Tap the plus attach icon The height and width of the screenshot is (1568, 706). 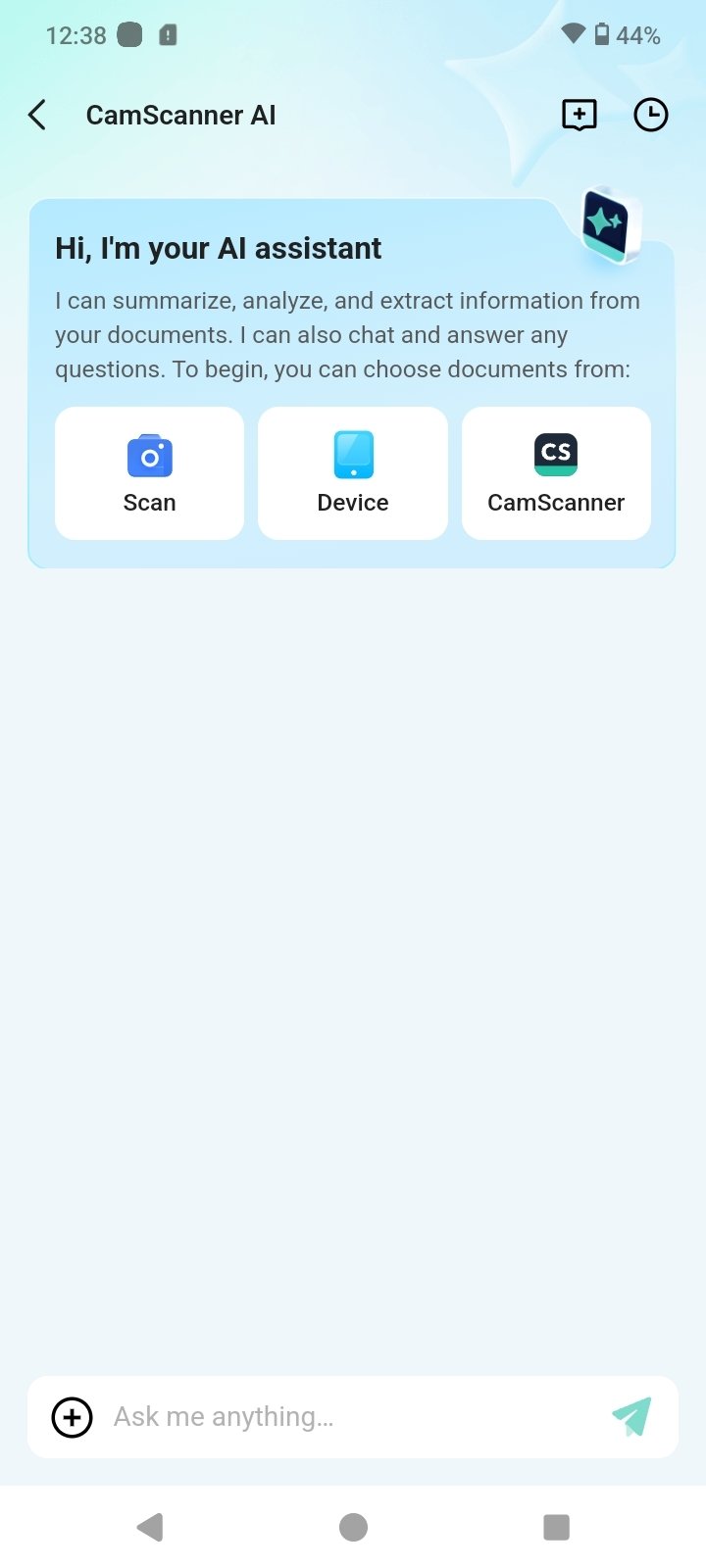pos(72,1417)
